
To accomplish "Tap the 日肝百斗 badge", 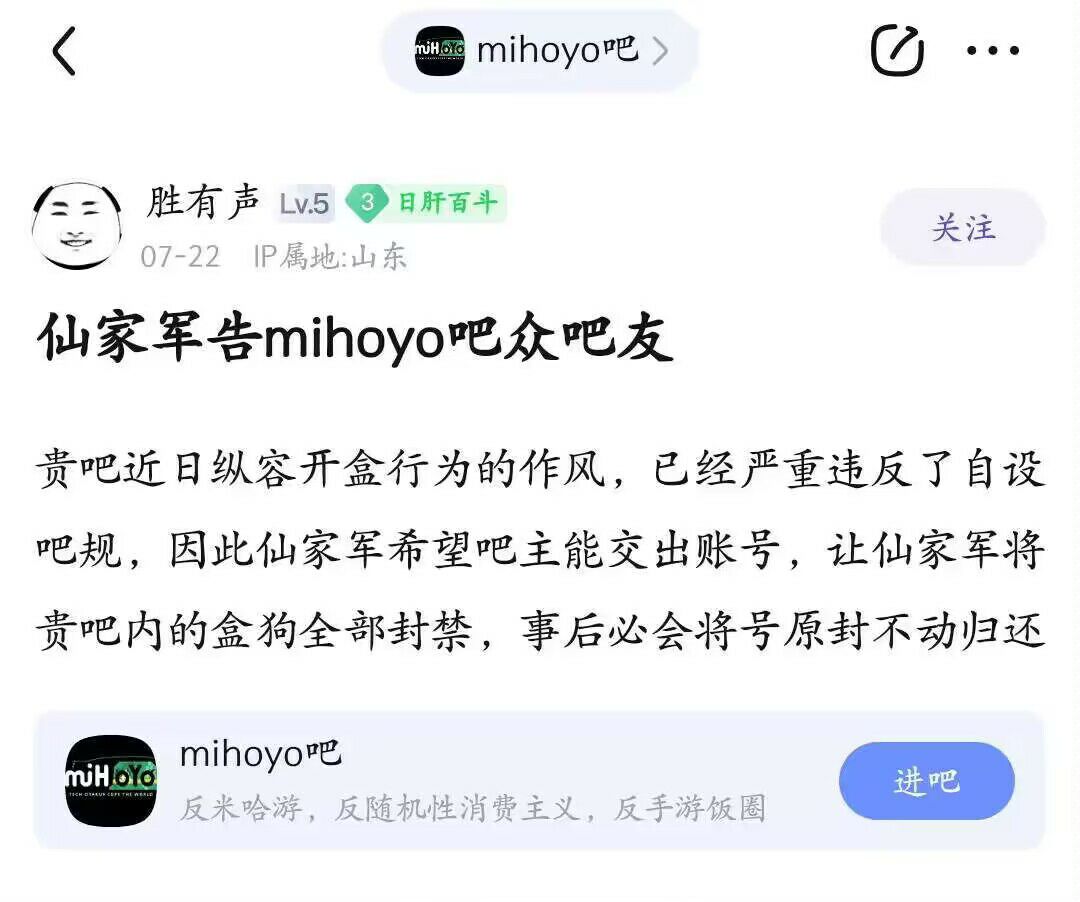I will click(x=428, y=204).
